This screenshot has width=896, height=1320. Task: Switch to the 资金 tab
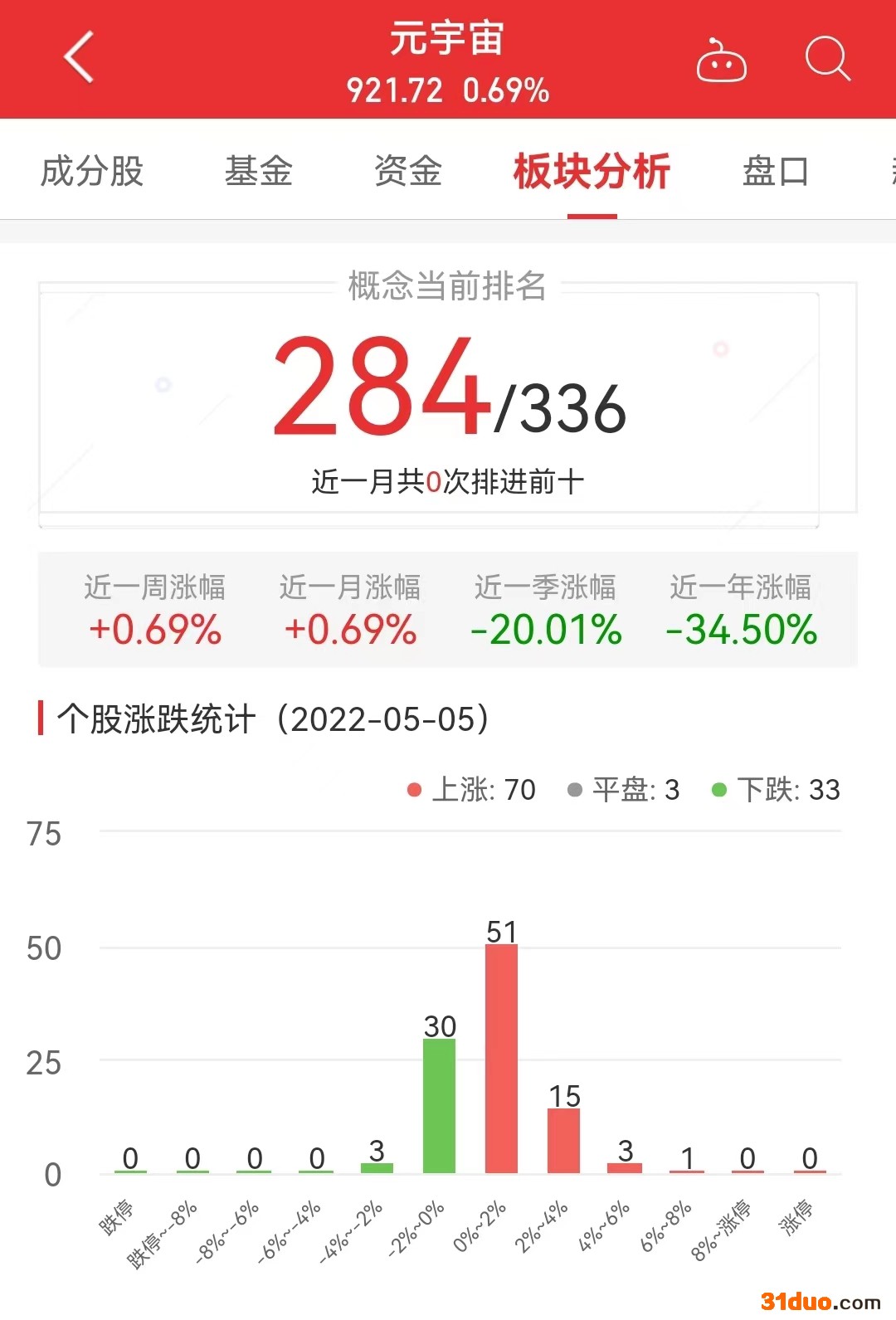coord(407,171)
